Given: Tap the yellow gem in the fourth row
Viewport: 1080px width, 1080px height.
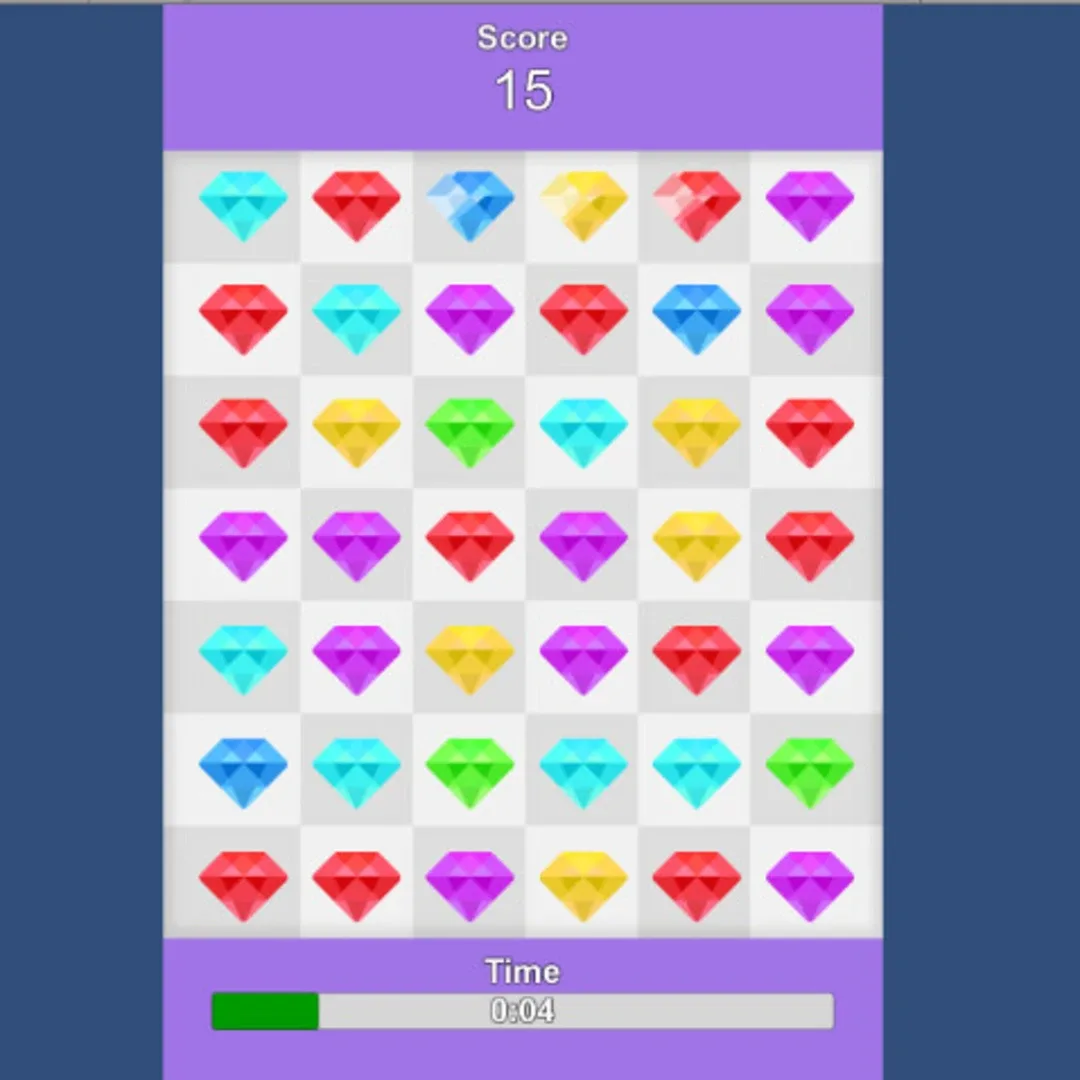Looking at the screenshot, I should click(x=697, y=545).
